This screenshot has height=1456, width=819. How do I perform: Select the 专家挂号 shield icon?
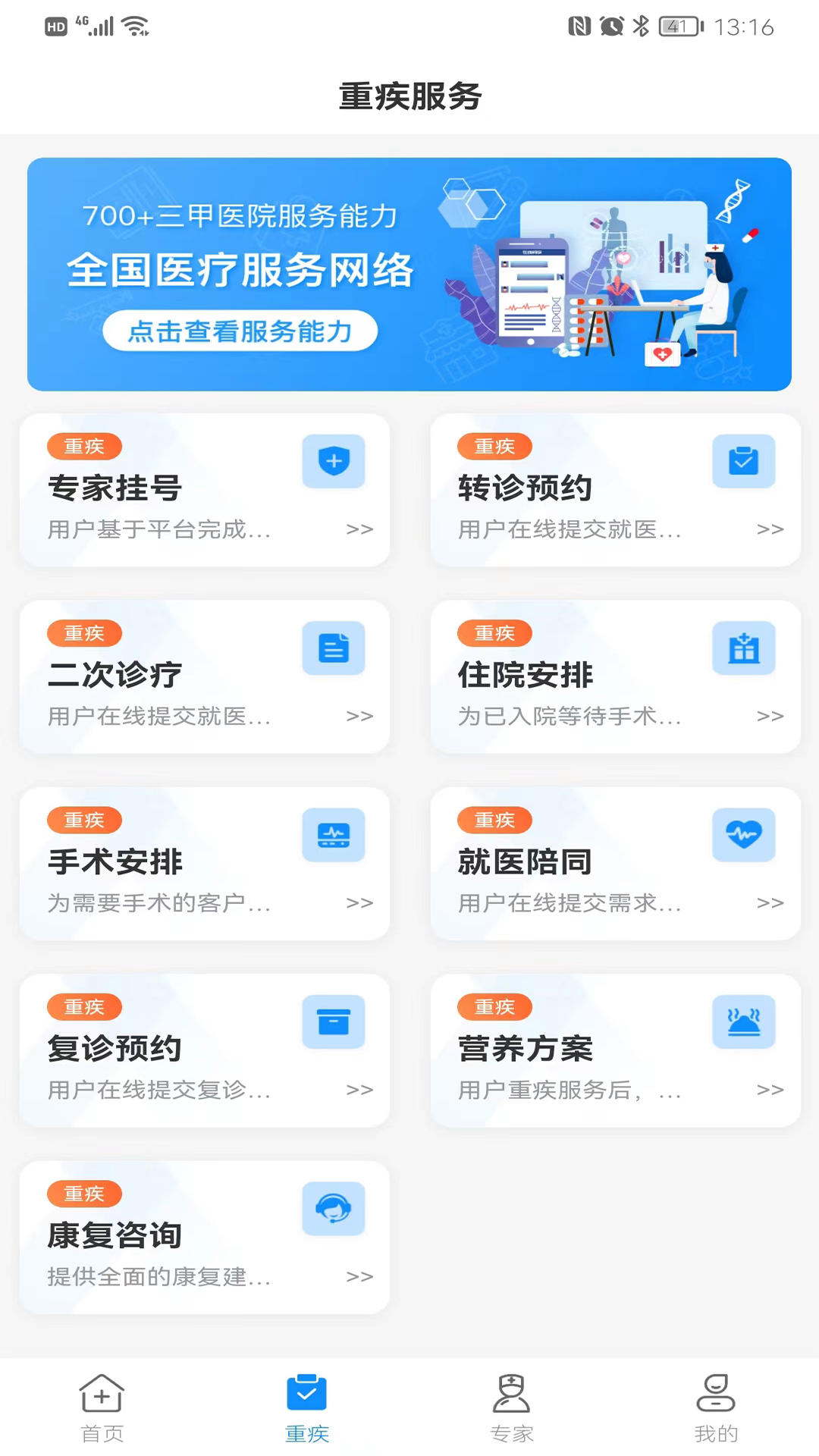(334, 460)
